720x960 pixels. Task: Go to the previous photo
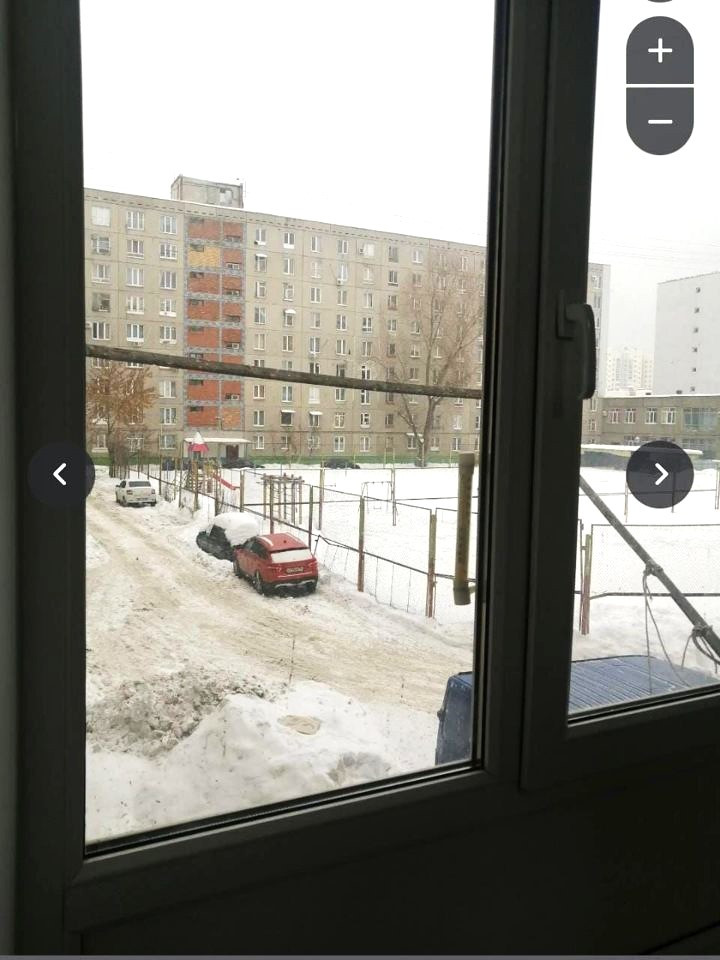coord(61,474)
